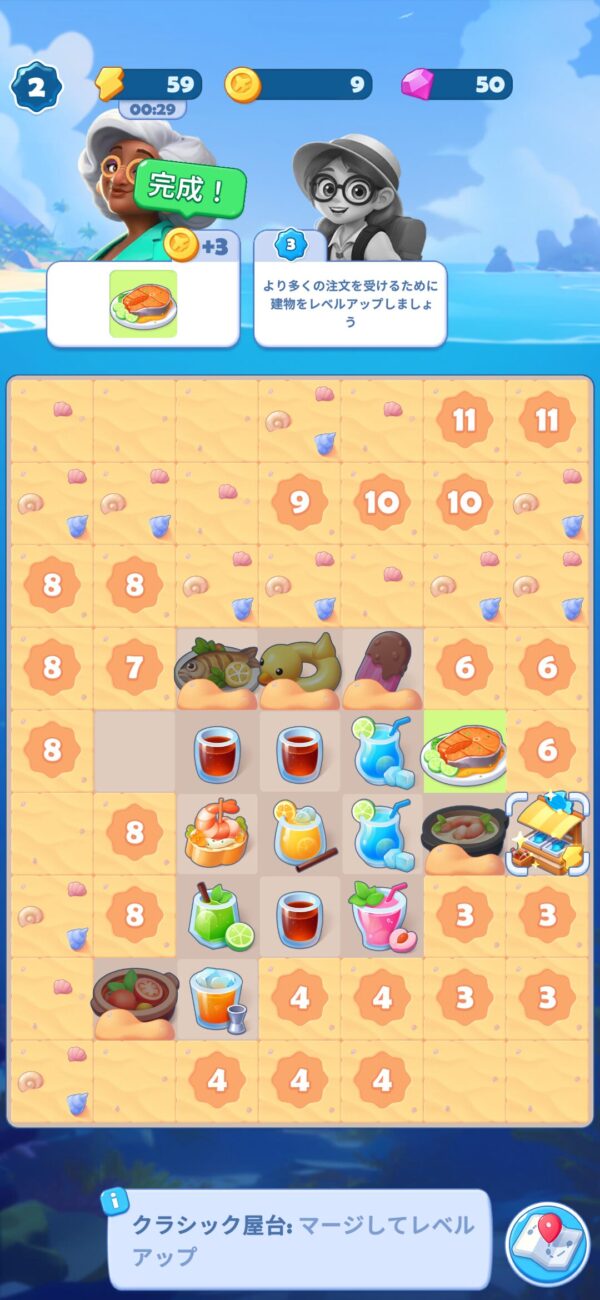This screenshot has height=1300, width=600.
Task: Select the green lime drink
Action: [216, 917]
